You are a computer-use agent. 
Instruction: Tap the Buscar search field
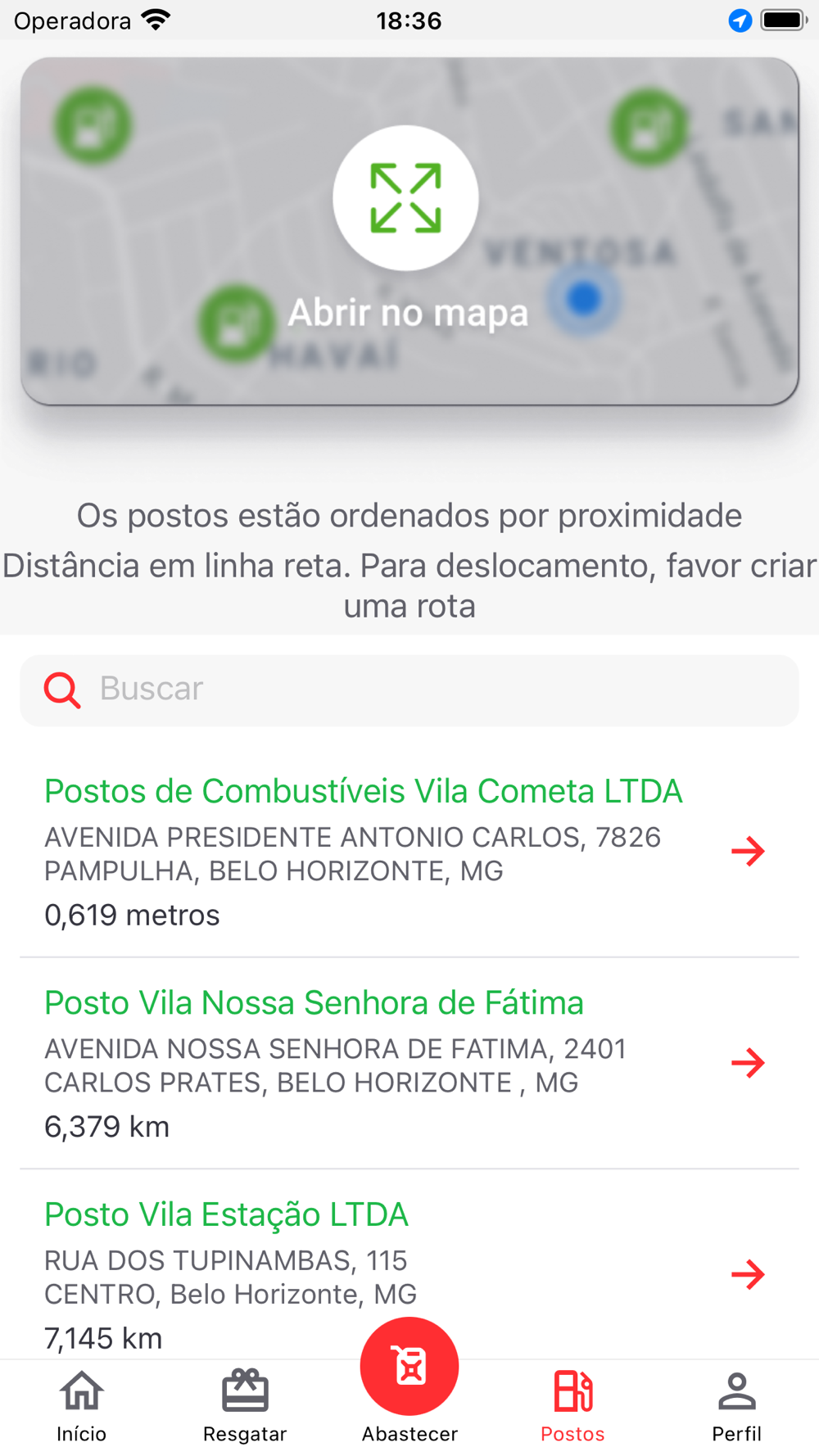[409, 690]
